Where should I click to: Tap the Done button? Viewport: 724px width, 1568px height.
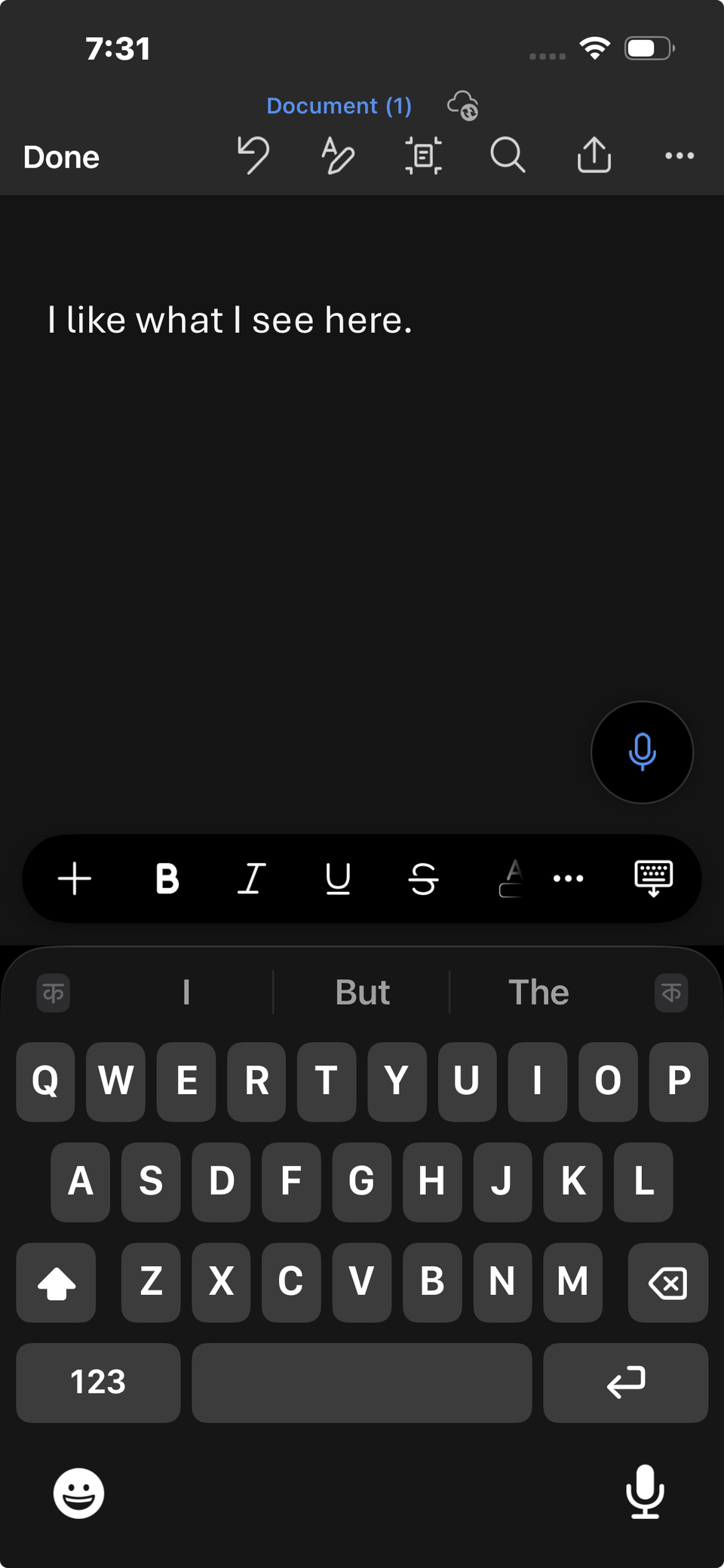click(60, 157)
